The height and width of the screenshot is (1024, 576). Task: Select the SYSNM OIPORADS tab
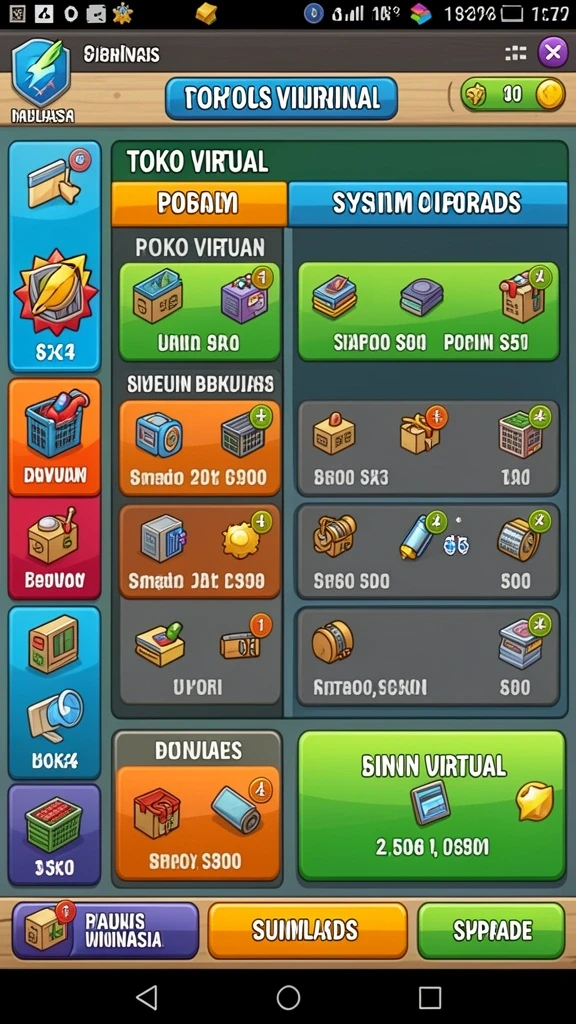coord(427,204)
